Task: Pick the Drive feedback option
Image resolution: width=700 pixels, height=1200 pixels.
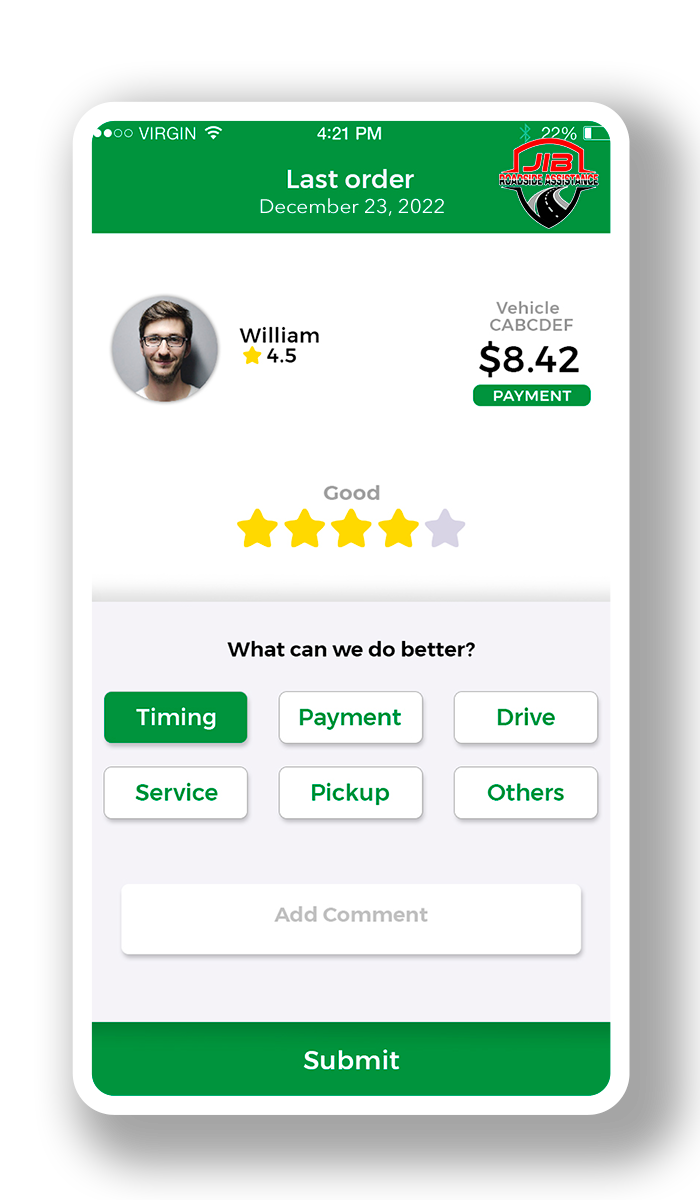Action: pyautogui.click(x=525, y=717)
